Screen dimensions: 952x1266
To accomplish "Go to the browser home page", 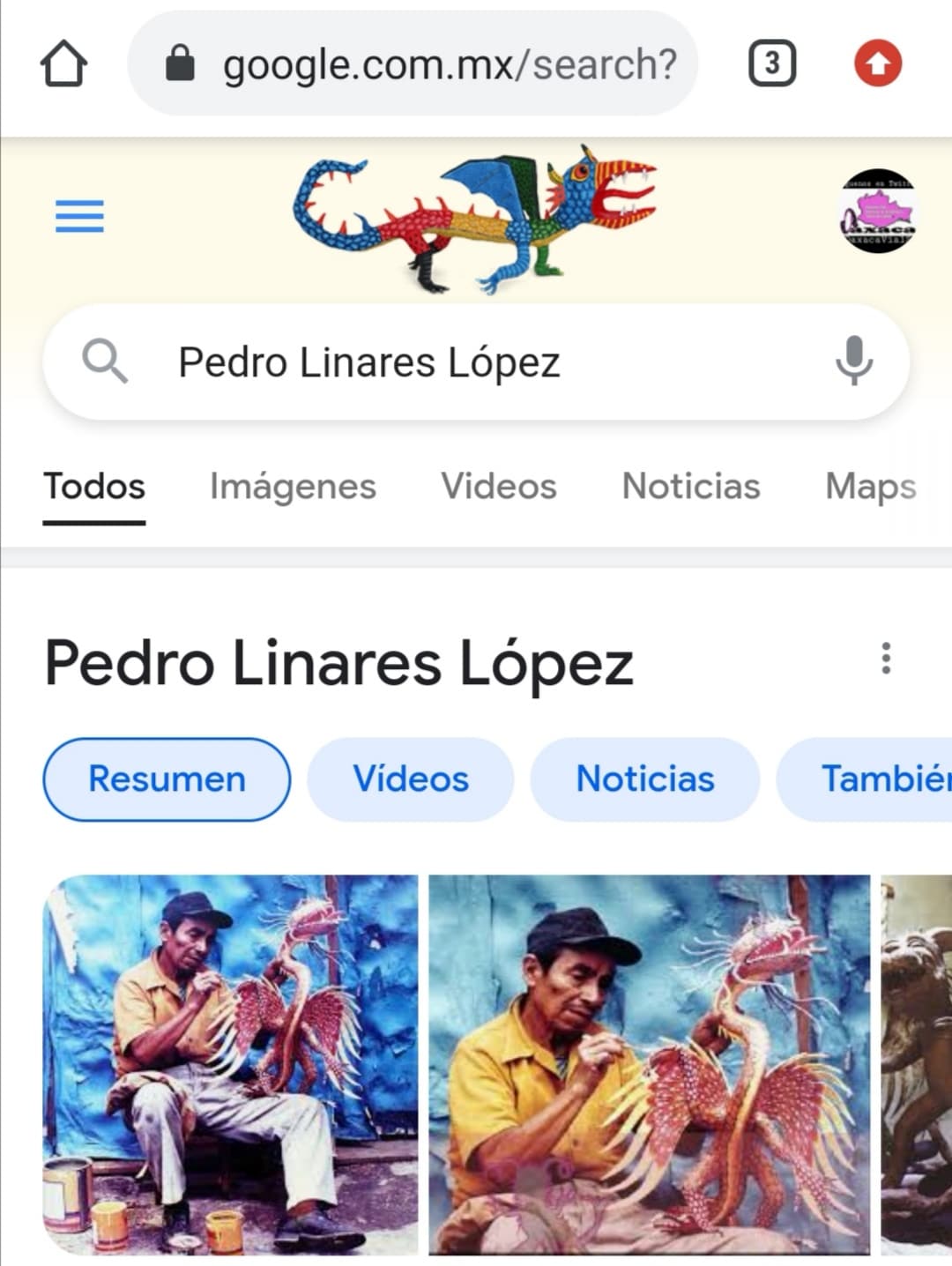I will point(63,64).
